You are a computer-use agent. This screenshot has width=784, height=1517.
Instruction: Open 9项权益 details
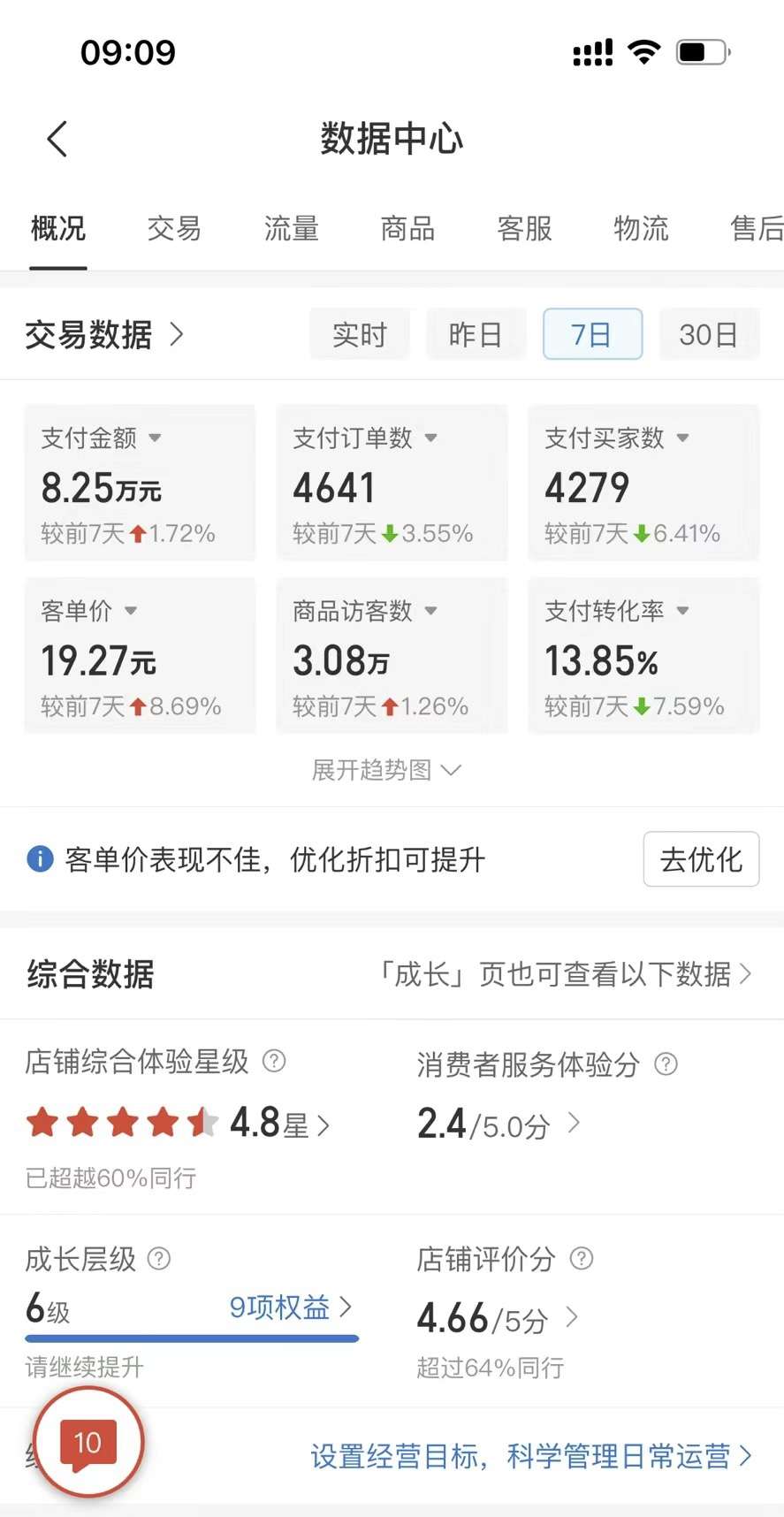(291, 1307)
